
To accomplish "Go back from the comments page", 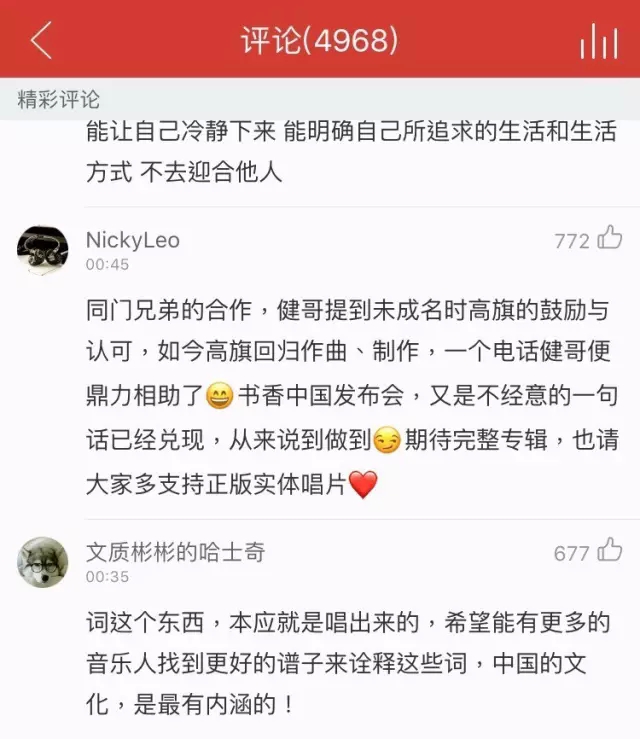I will pyautogui.click(x=41, y=41).
